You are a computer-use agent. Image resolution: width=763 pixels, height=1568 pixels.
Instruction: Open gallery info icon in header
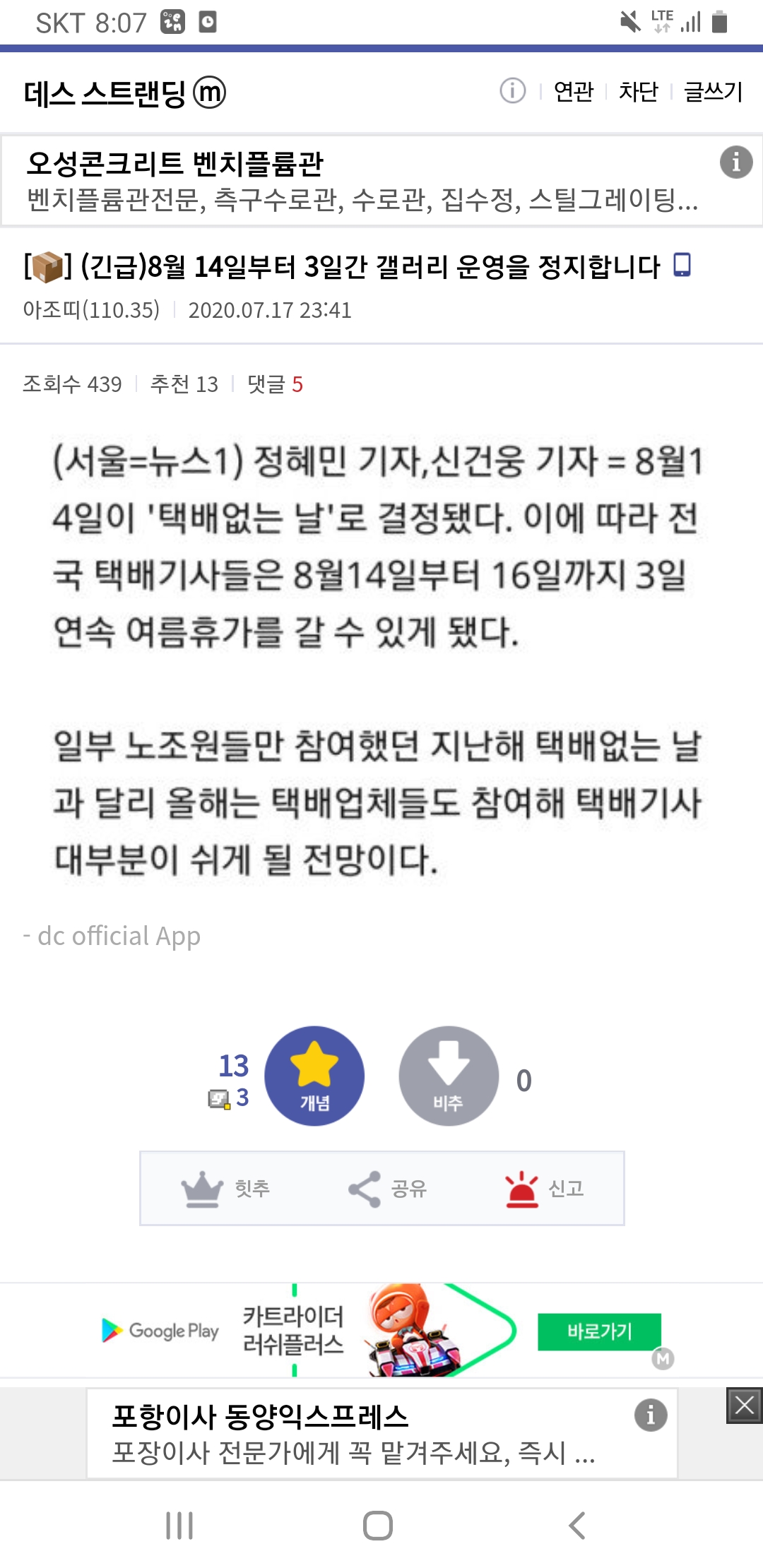[512, 91]
